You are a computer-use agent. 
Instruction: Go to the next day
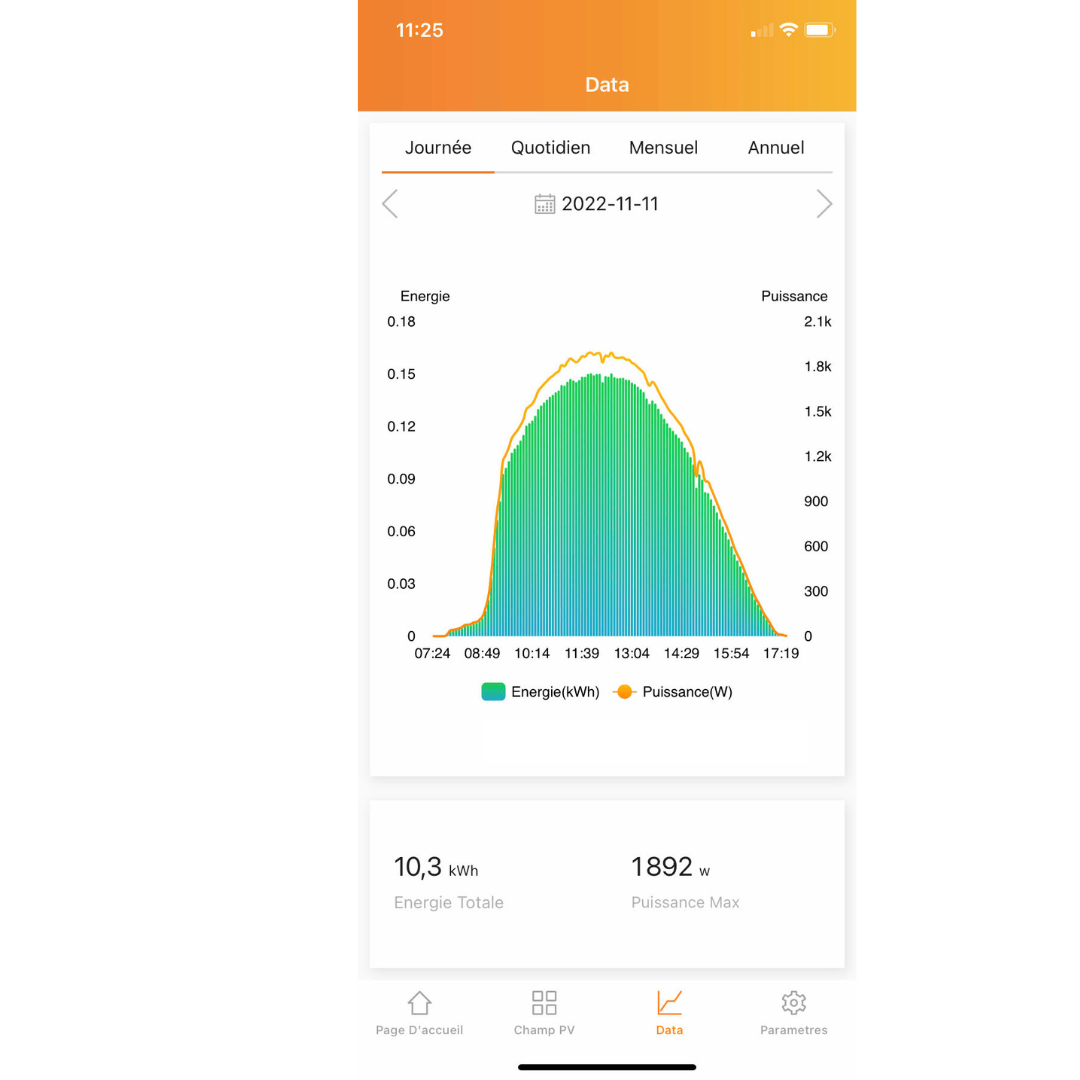(824, 204)
